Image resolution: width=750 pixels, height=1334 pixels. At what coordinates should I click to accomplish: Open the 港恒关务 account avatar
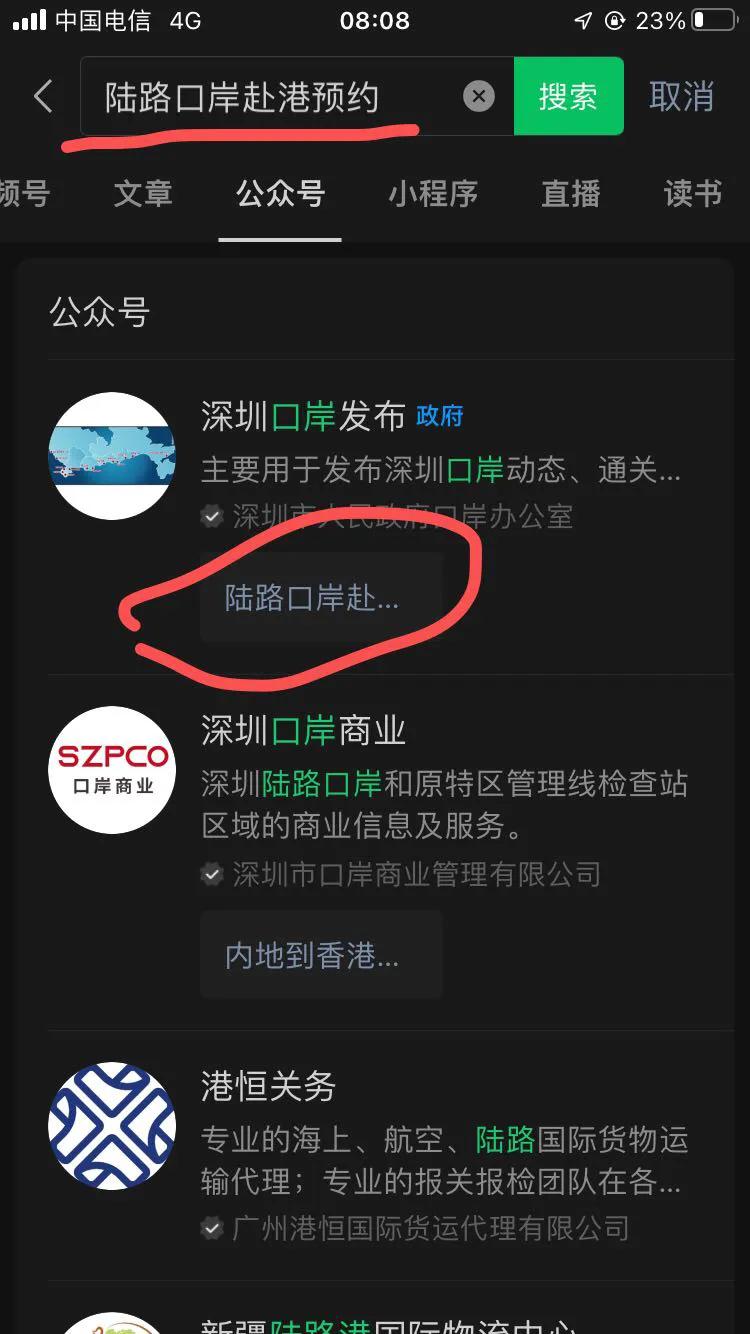coord(112,1125)
